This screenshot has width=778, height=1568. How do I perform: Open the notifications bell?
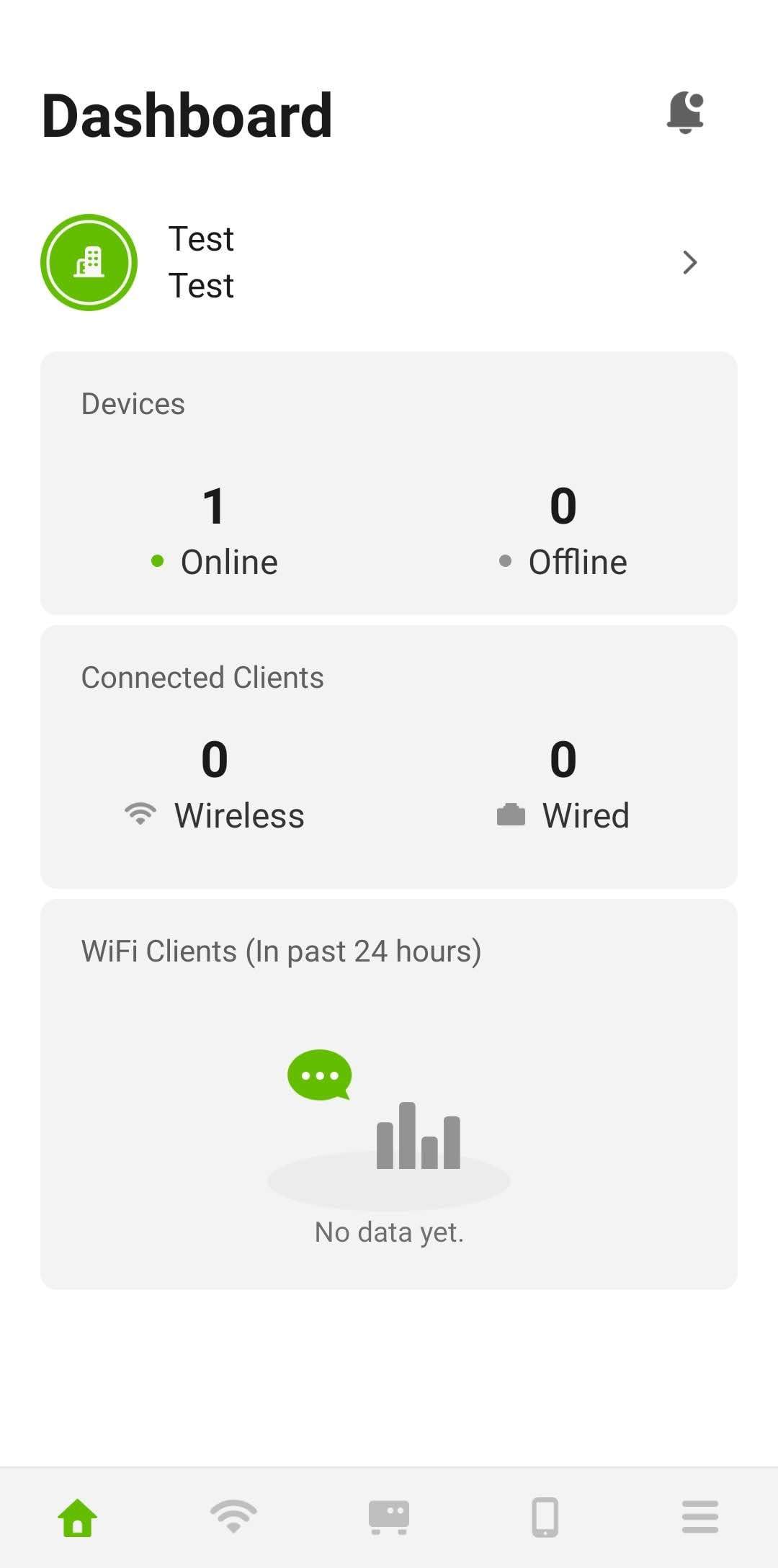point(685,112)
